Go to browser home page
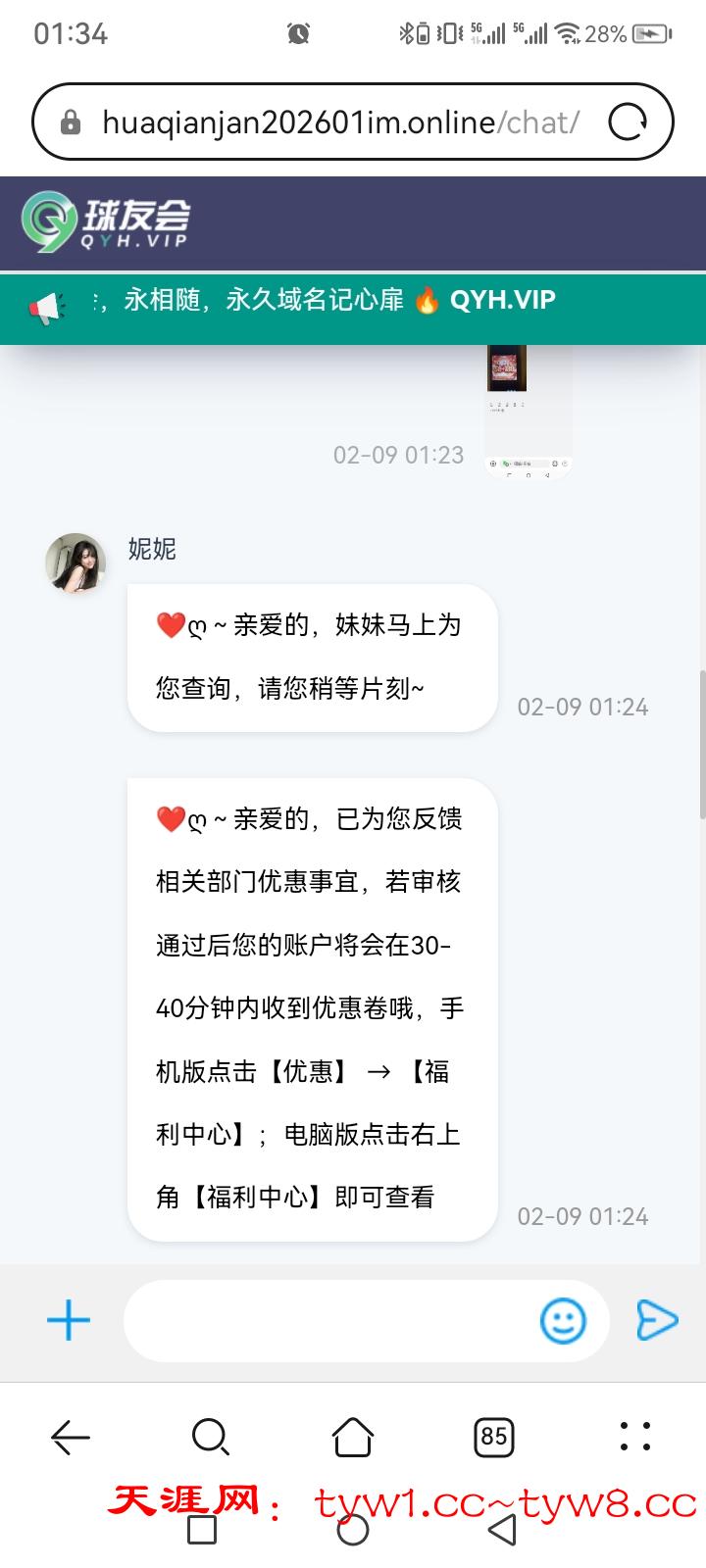The height and width of the screenshot is (1568, 706). click(353, 1438)
